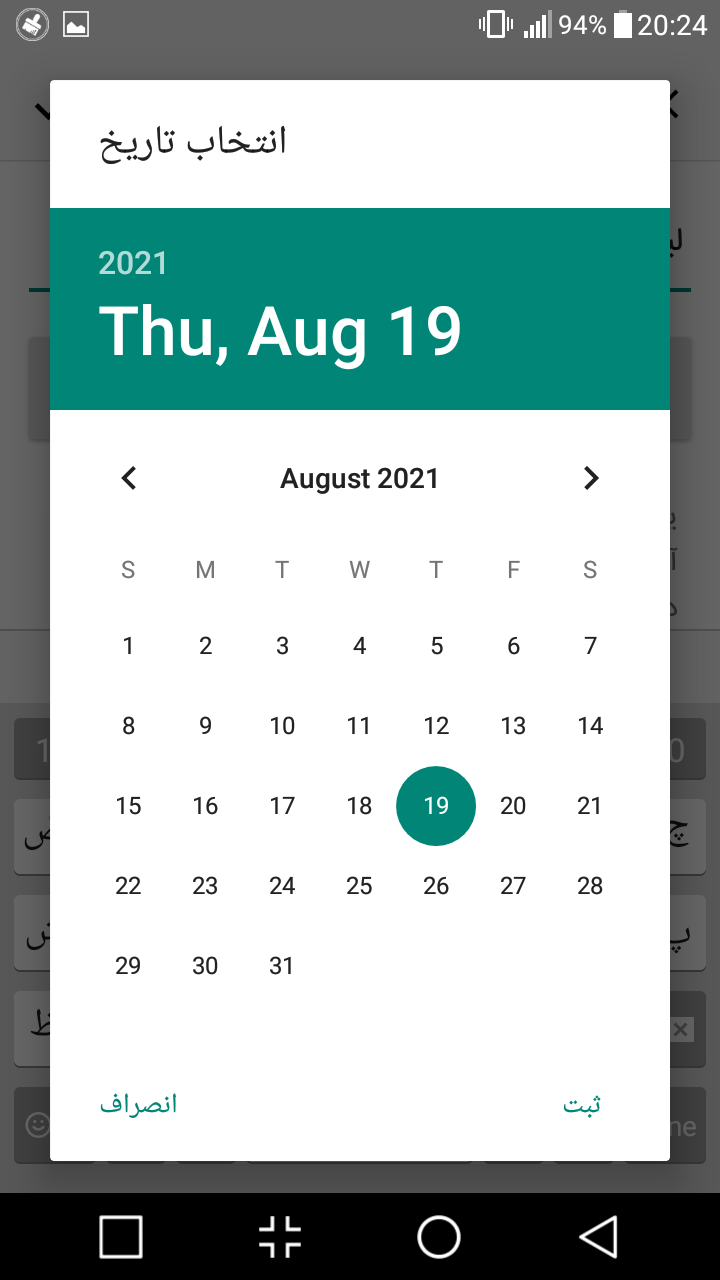Pick August 23

click(205, 886)
